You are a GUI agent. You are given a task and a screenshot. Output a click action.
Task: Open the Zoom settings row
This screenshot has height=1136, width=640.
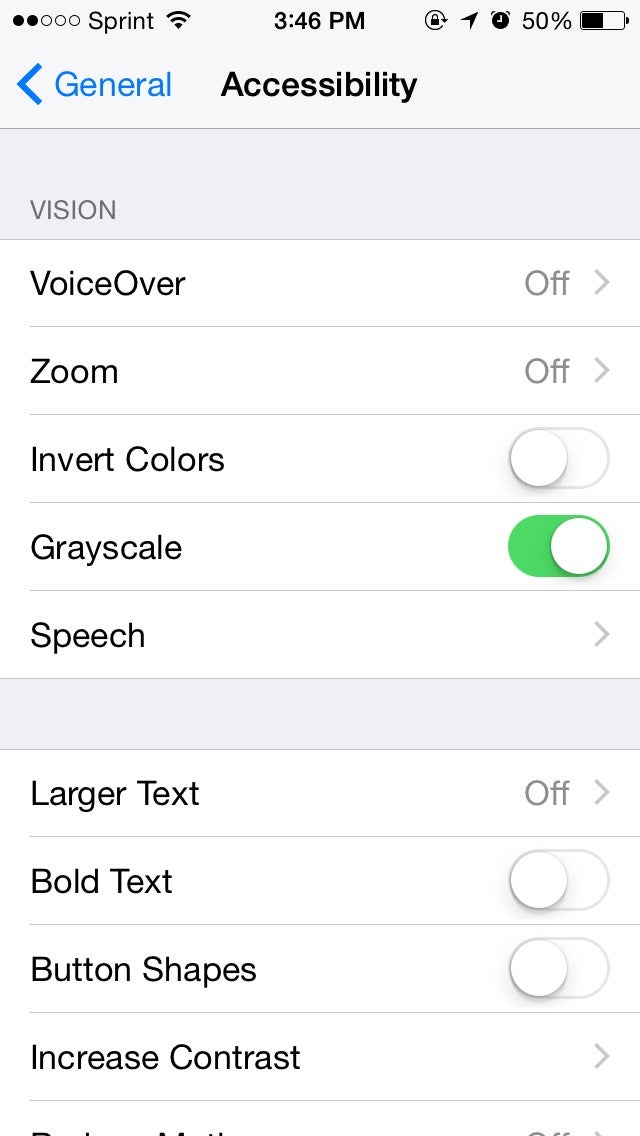(x=320, y=371)
